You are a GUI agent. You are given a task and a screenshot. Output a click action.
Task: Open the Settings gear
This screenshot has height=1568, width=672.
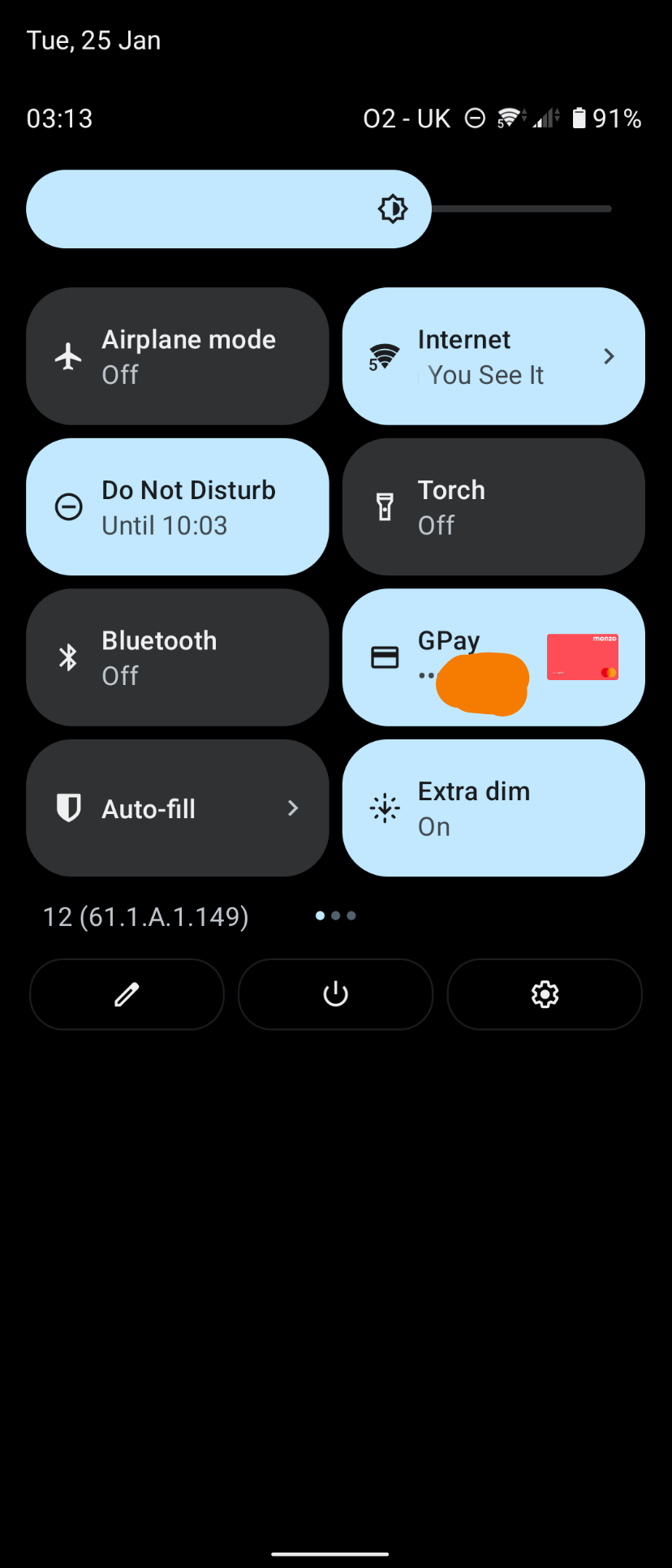coord(545,994)
